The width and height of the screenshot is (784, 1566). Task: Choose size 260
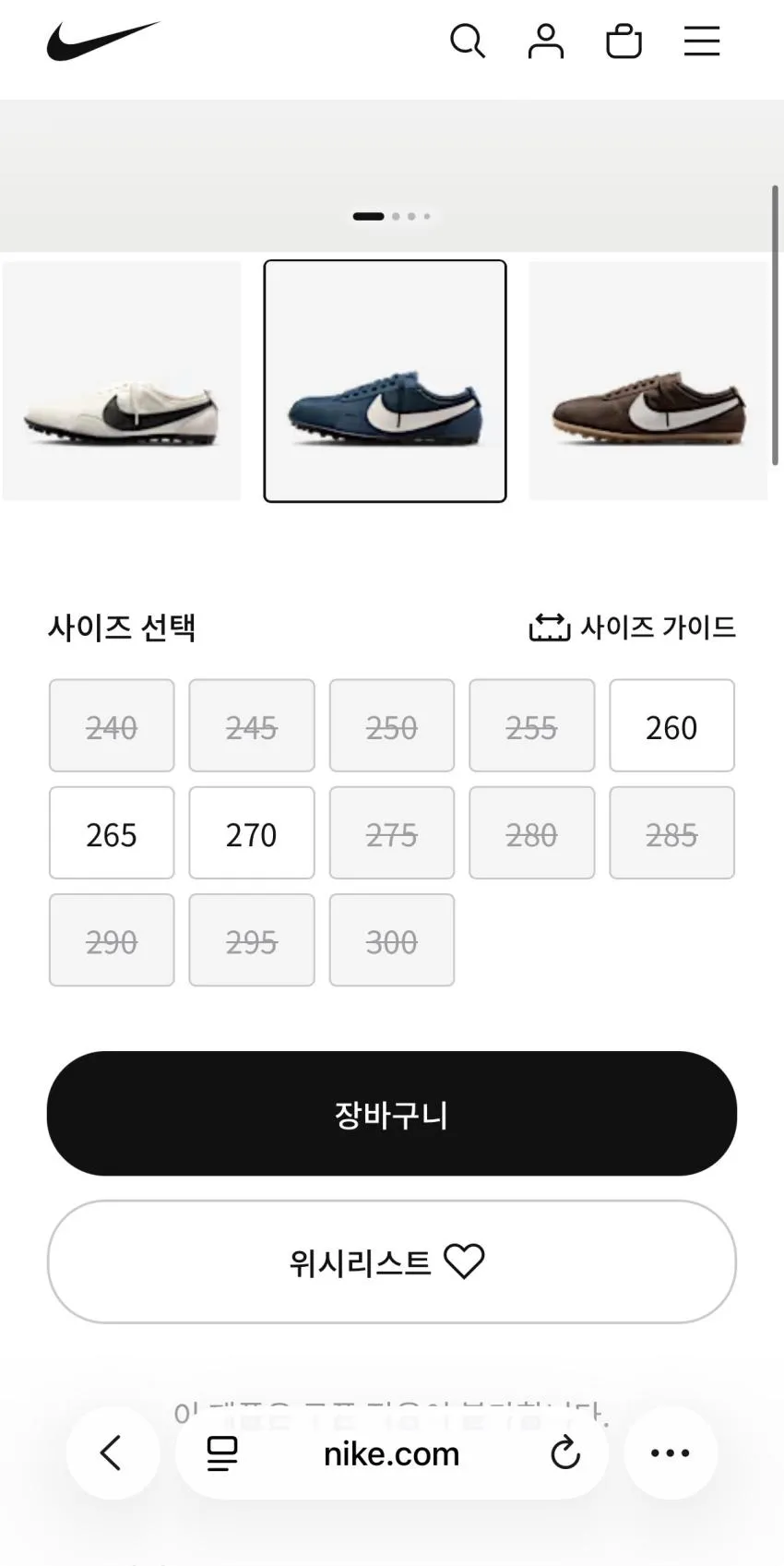coord(671,725)
